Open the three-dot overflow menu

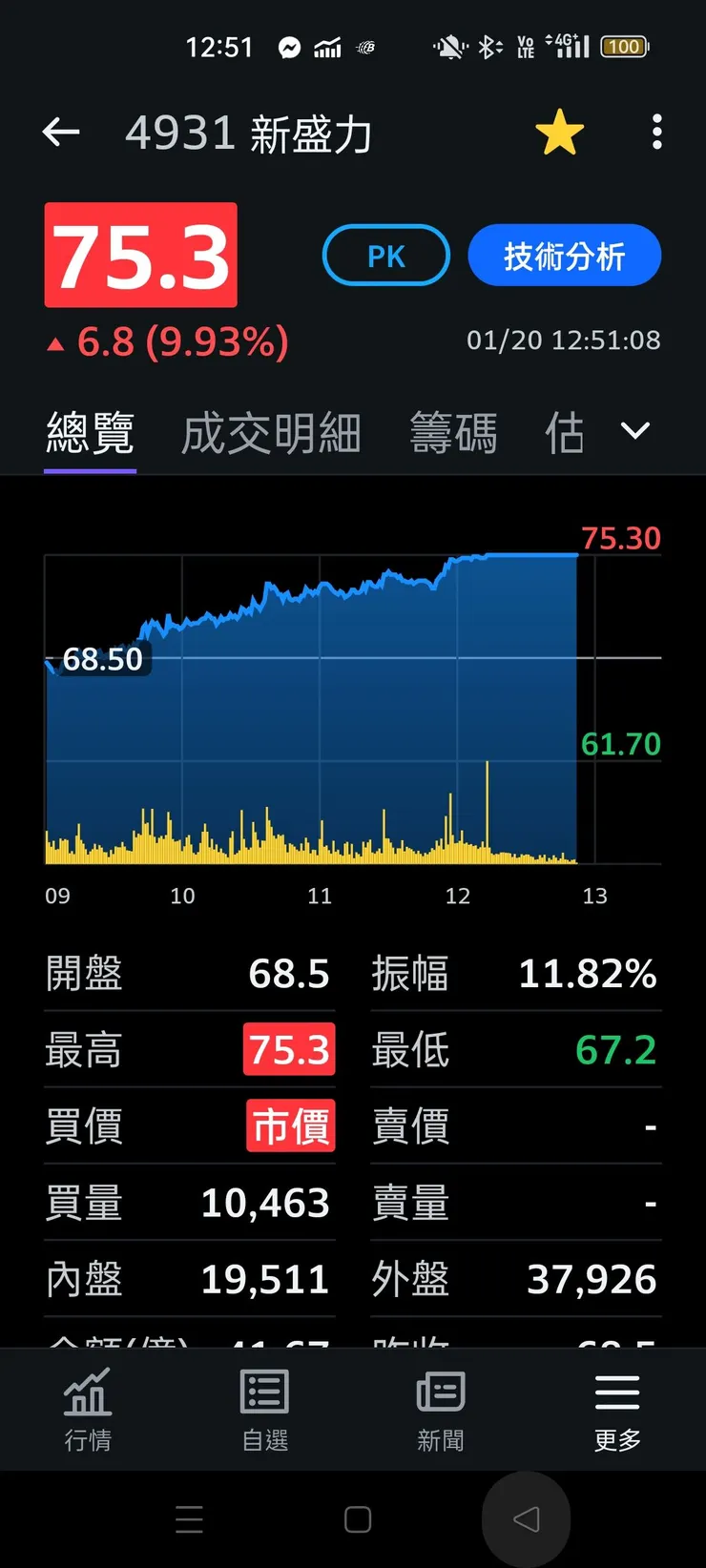(656, 132)
